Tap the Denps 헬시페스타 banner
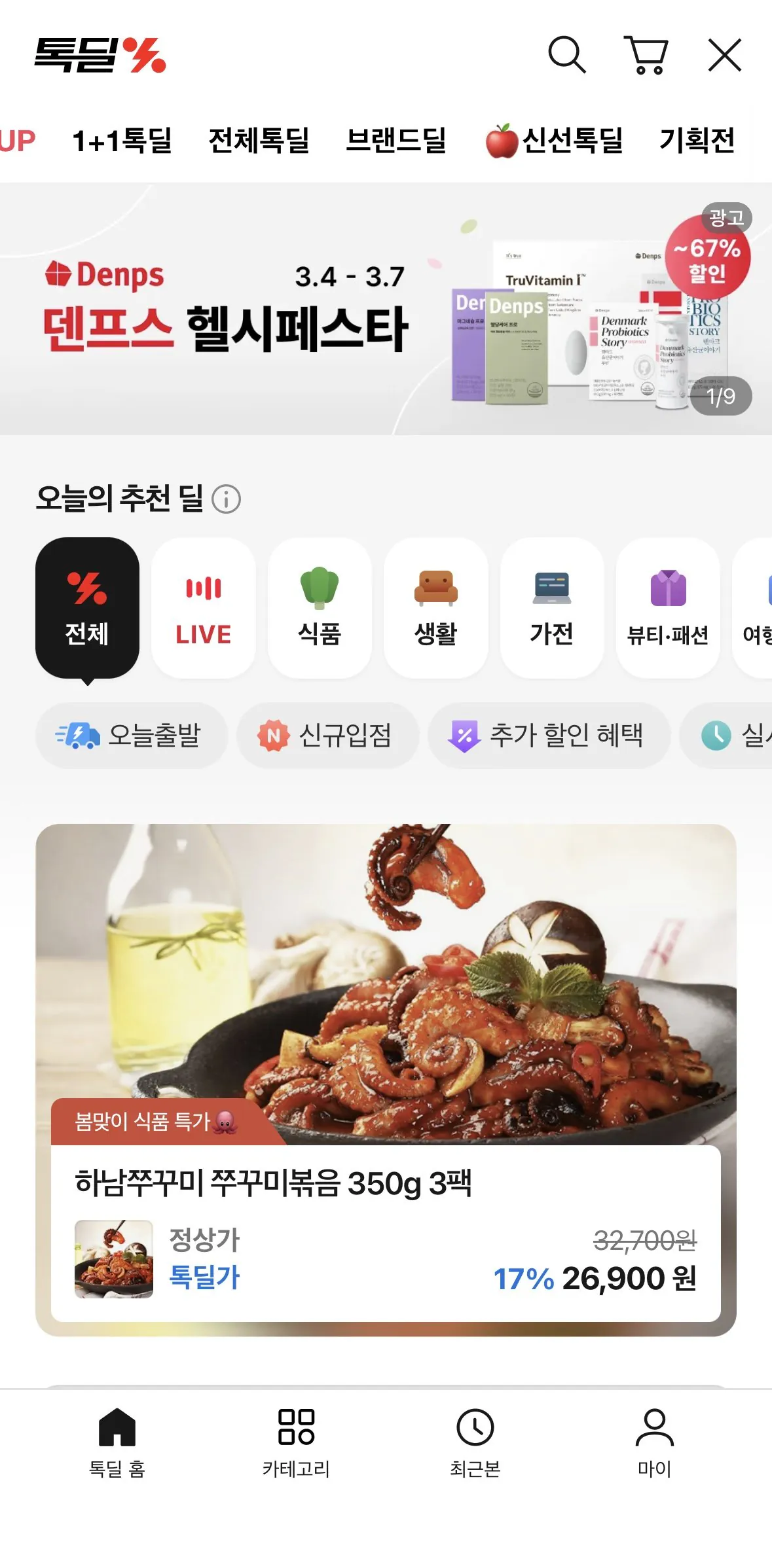 tap(386, 308)
